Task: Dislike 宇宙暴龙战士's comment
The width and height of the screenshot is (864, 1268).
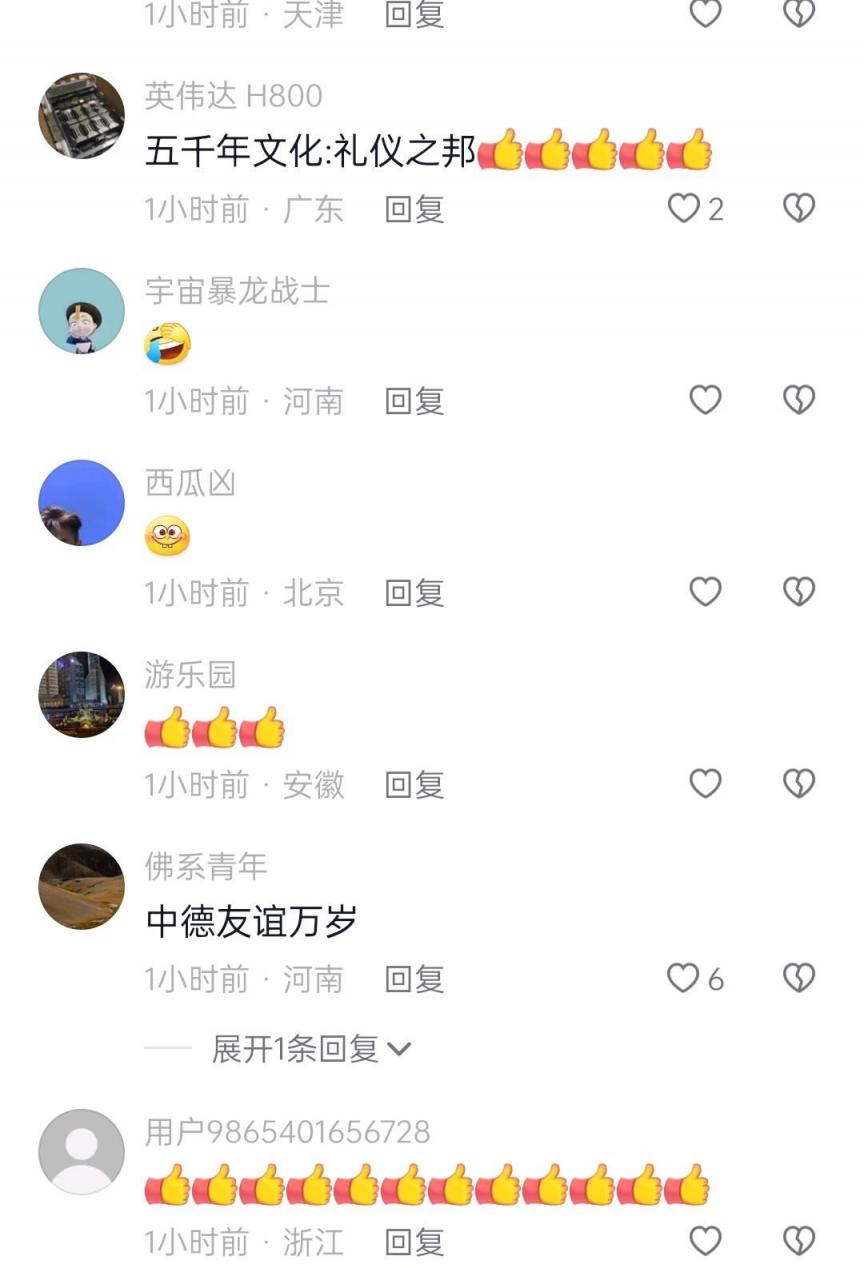Action: click(x=798, y=400)
